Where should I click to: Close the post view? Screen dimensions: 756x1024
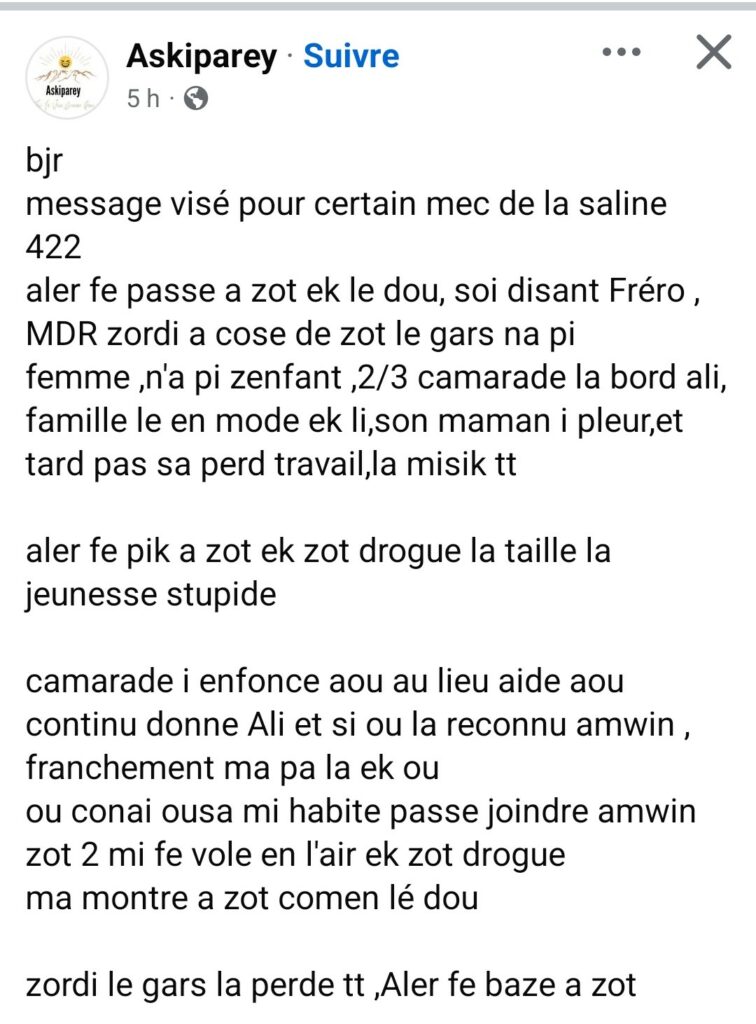714,52
